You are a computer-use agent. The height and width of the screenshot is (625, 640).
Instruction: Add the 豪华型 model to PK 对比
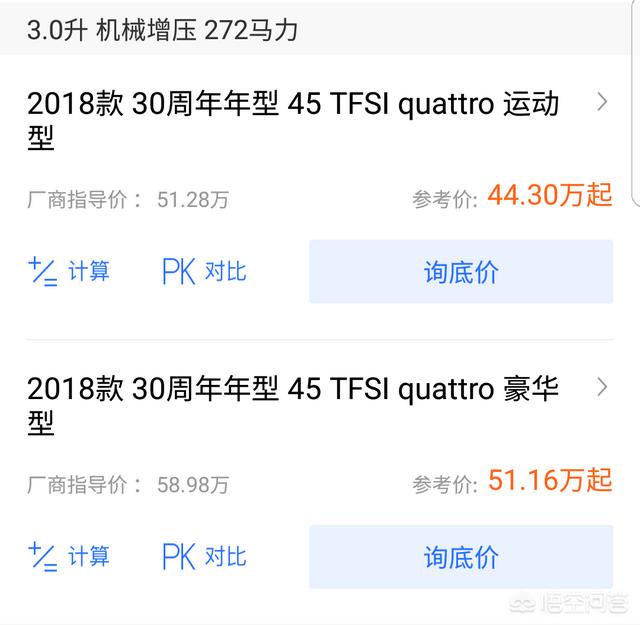tap(204, 556)
